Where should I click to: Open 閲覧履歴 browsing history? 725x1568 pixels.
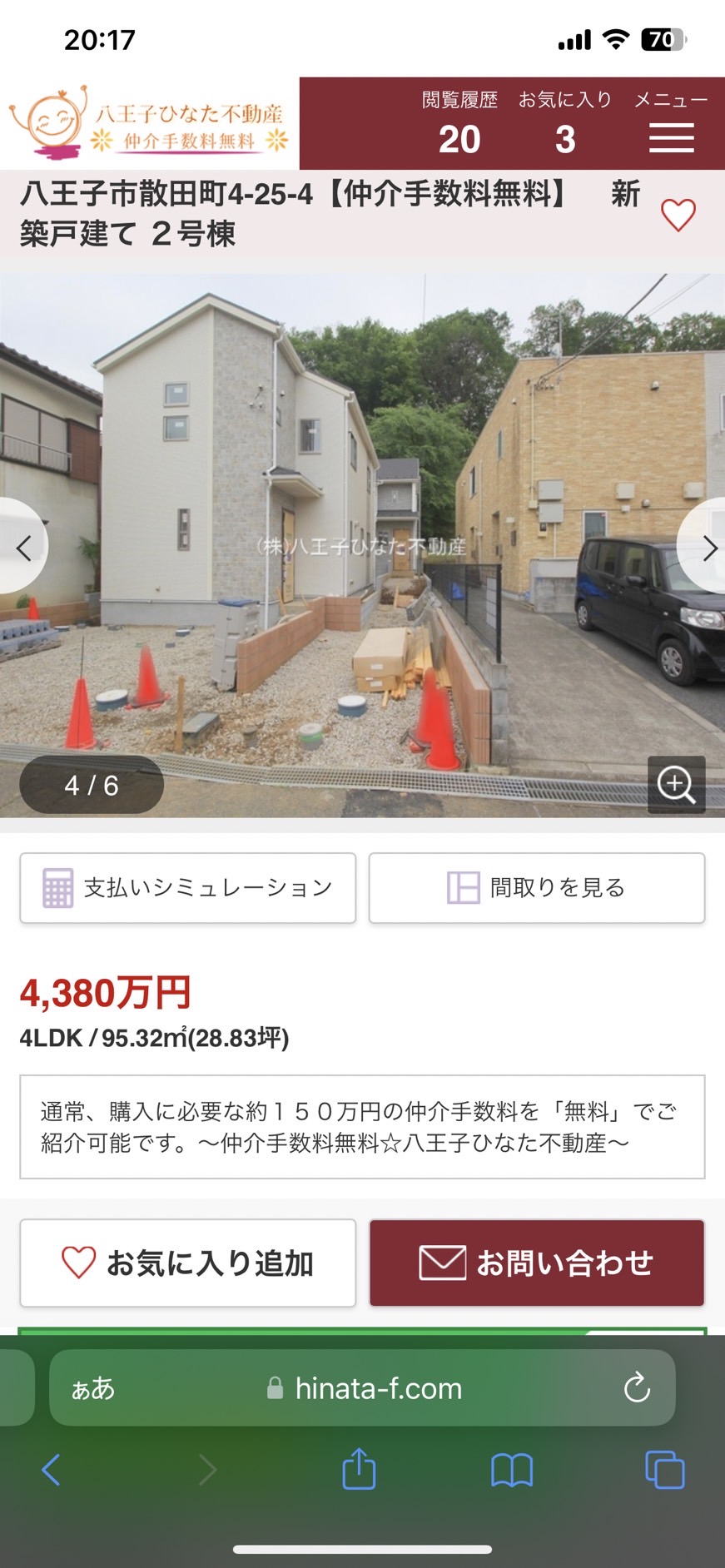(459, 123)
